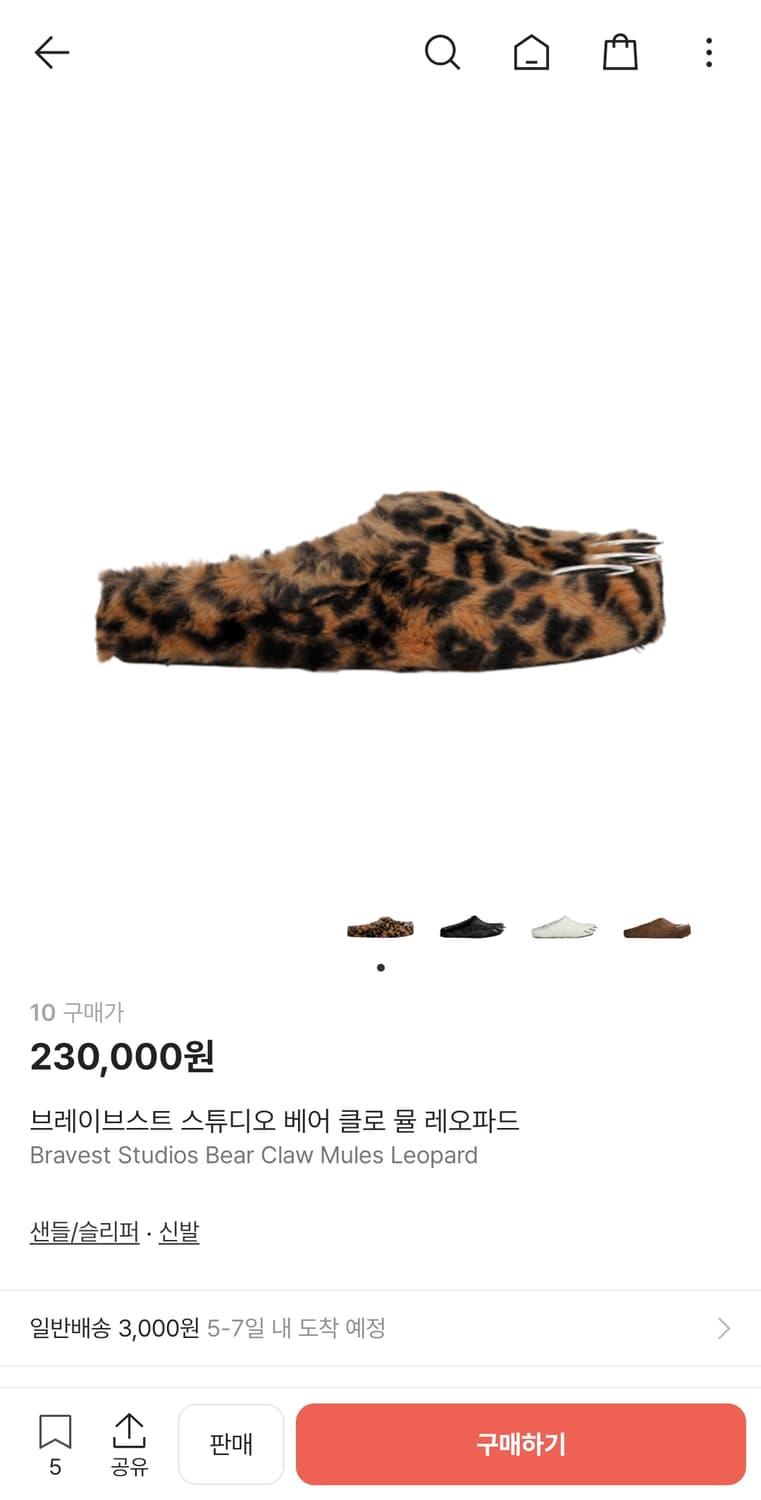This screenshot has width=761, height=1500.
Task: Select the white mules colorway thumbnail
Action: [x=564, y=927]
